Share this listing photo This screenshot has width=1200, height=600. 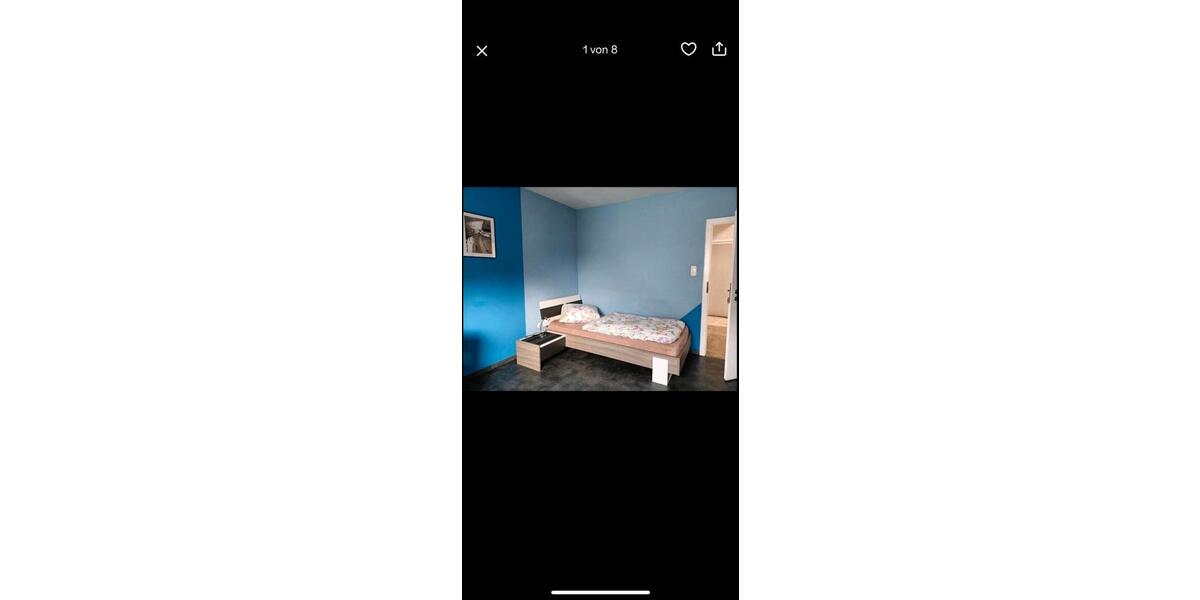tap(719, 49)
